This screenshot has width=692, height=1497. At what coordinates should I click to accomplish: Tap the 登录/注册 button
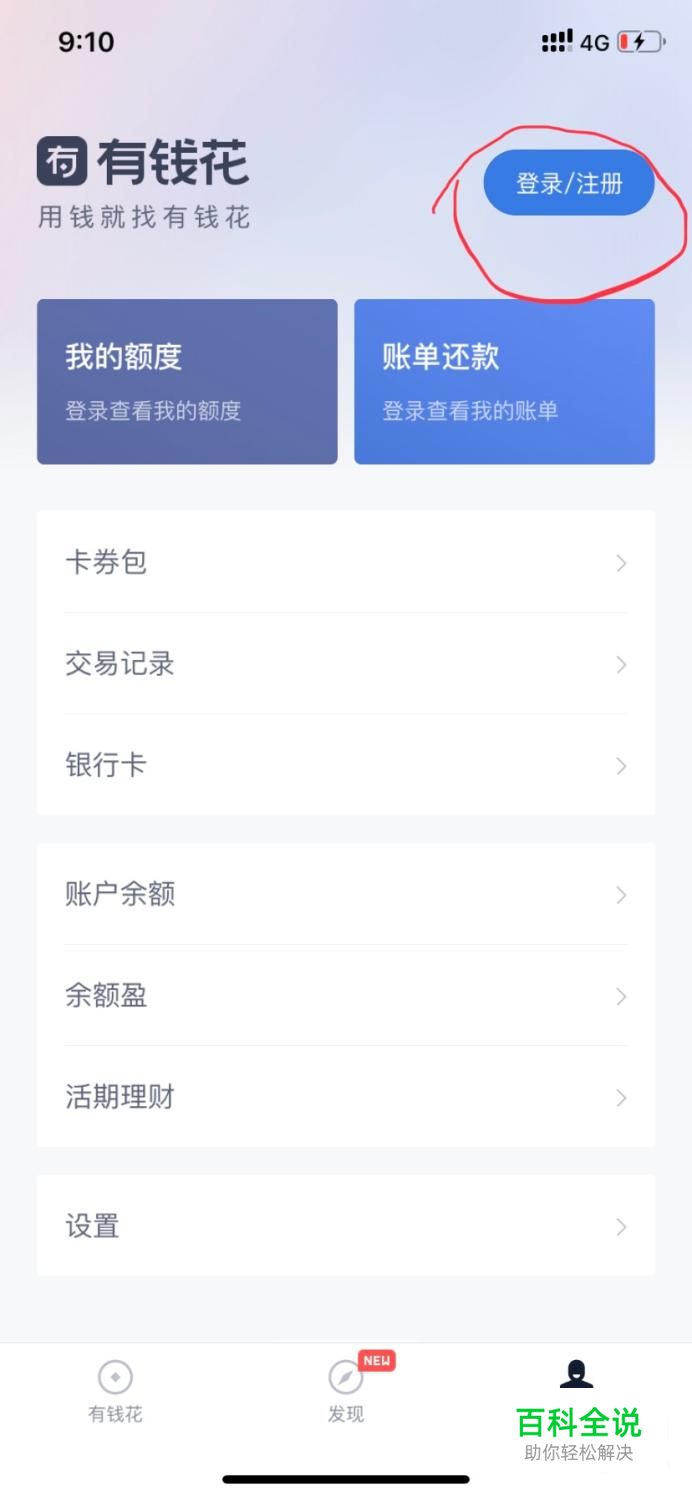[x=569, y=183]
